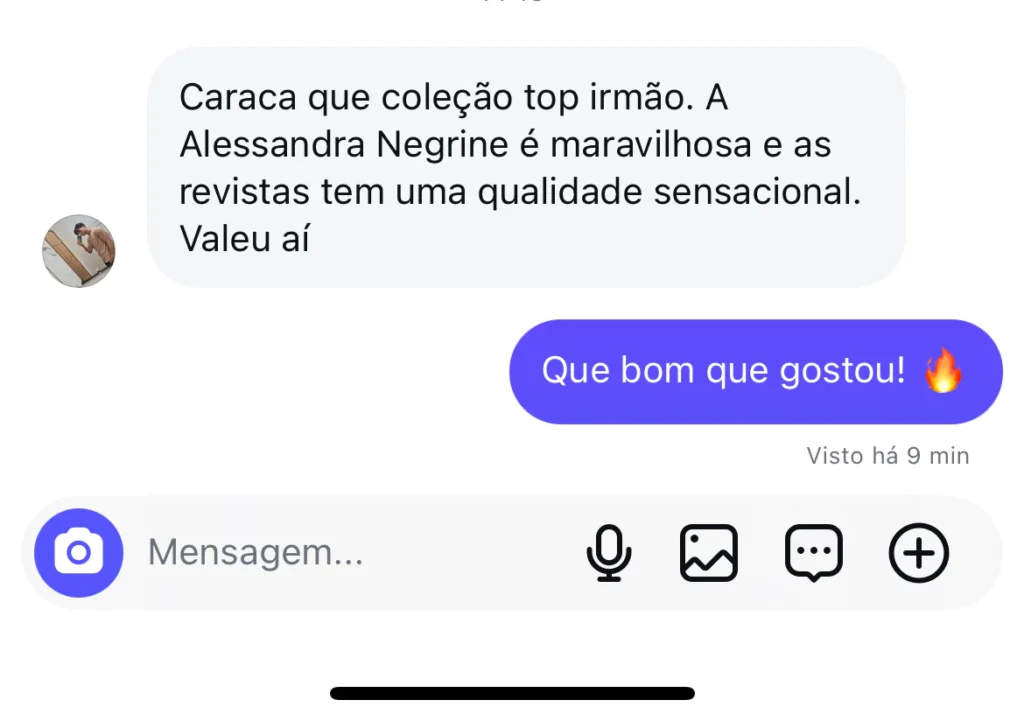Open the speech-bubble quick replies icon
The height and width of the screenshot is (721, 1024).
(814, 553)
